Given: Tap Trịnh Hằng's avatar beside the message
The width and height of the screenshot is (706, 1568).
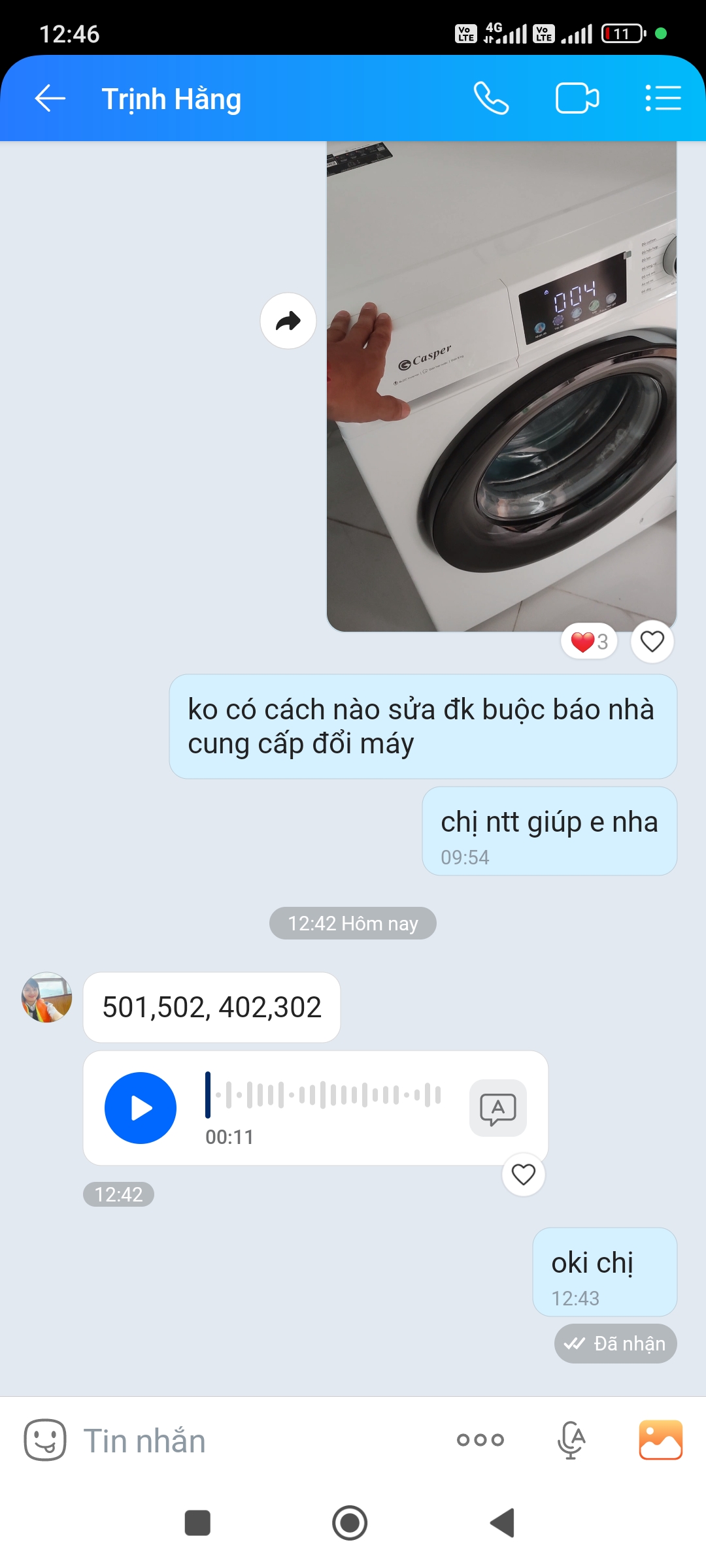Looking at the screenshot, I should point(46,997).
